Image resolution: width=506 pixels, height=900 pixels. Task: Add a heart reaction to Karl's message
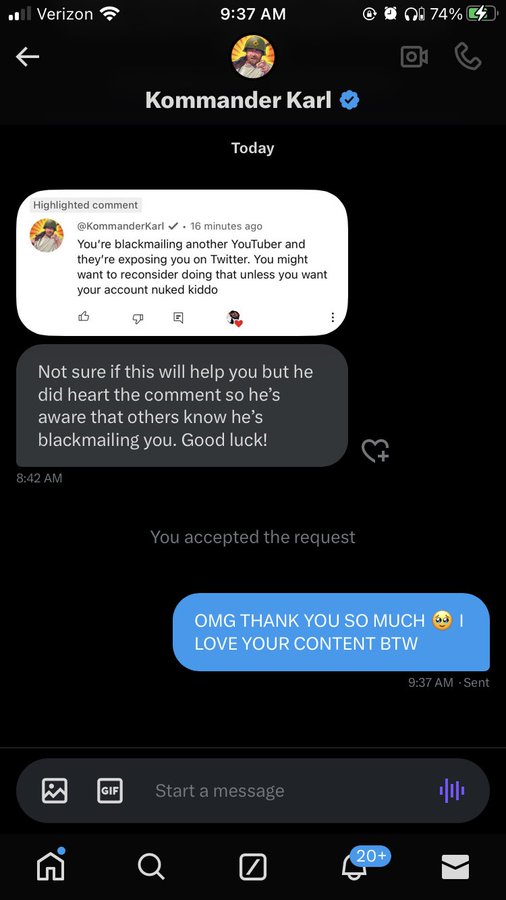click(x=375, y=451)
